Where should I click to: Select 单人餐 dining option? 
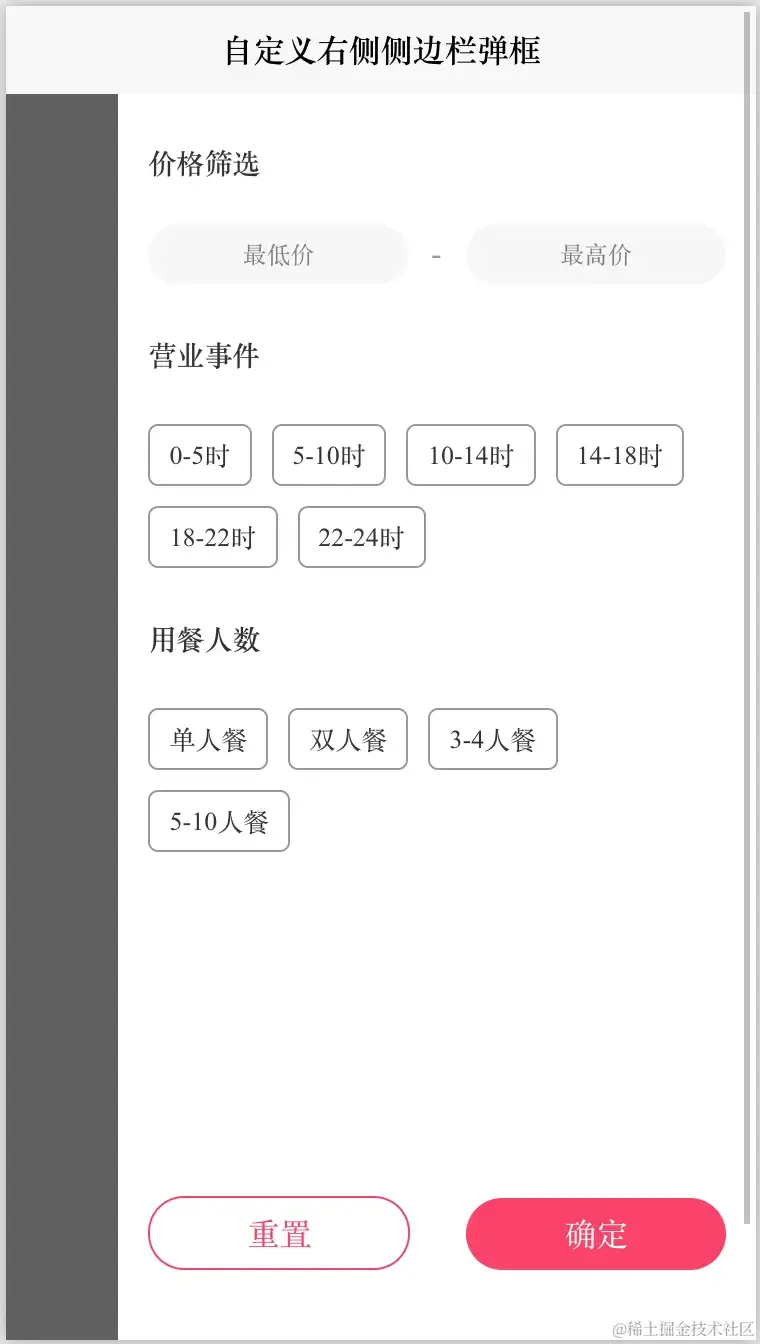[208, 740]
